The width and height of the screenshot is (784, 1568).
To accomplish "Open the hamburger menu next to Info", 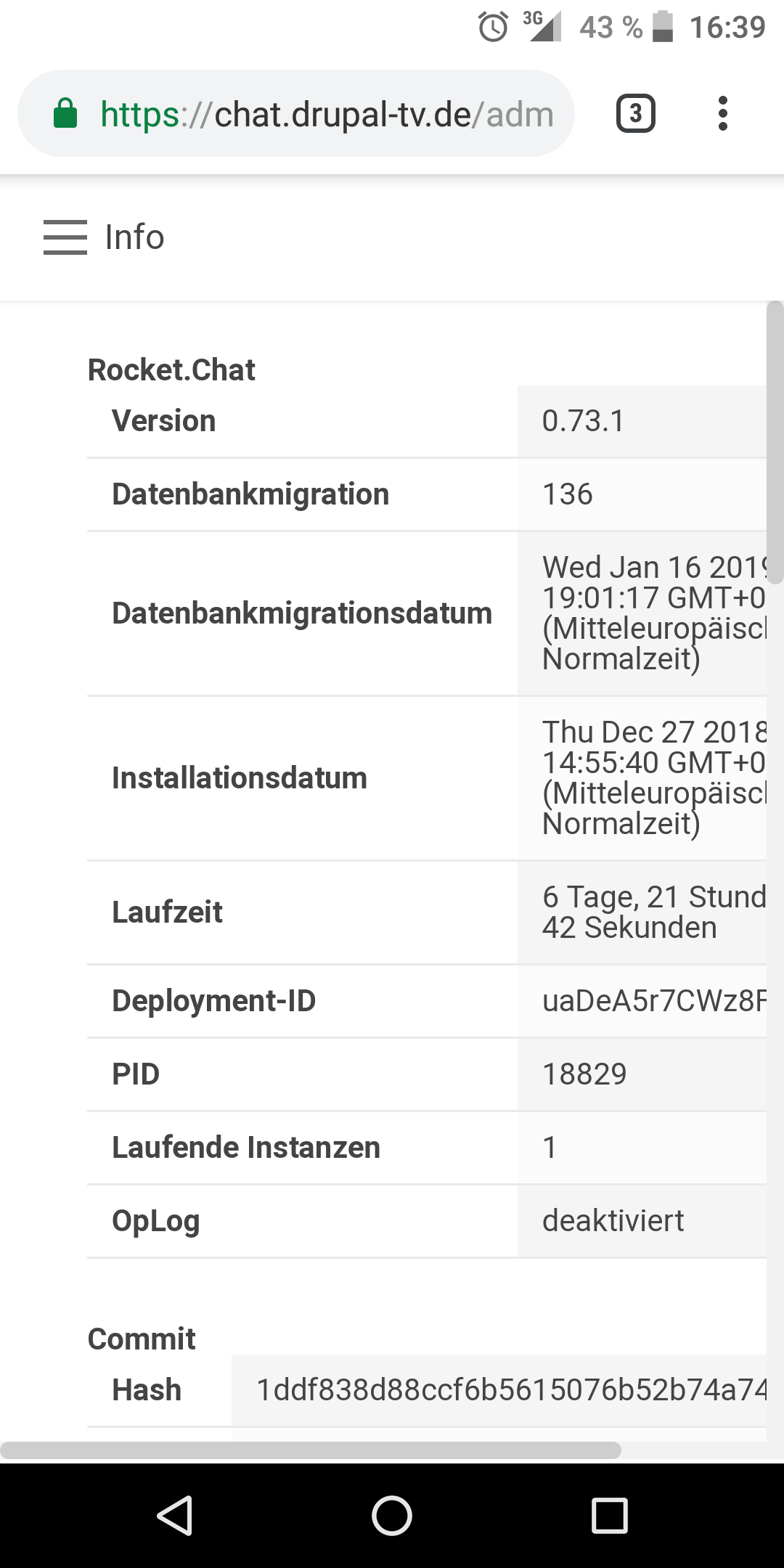I will (65, 237).
